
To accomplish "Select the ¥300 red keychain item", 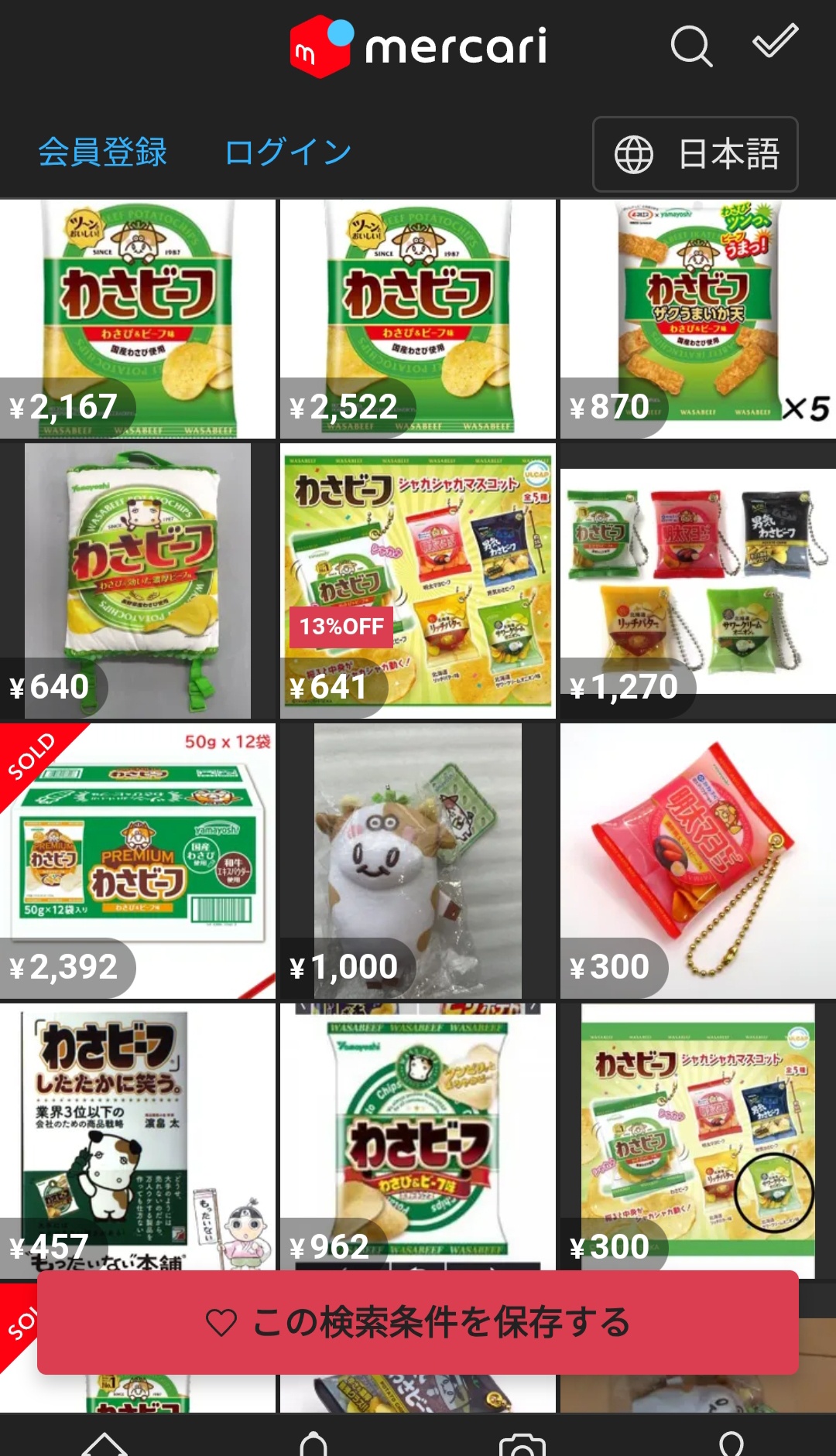I will pos(698,860).
